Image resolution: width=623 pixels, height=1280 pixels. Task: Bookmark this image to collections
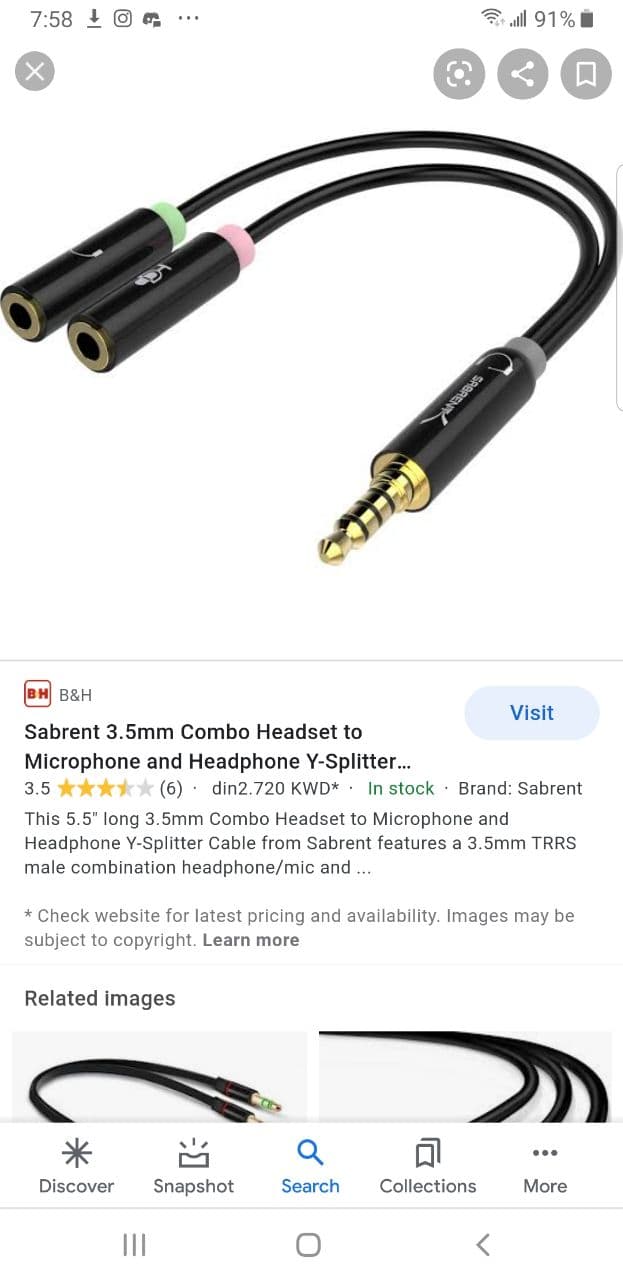[586, 74]
